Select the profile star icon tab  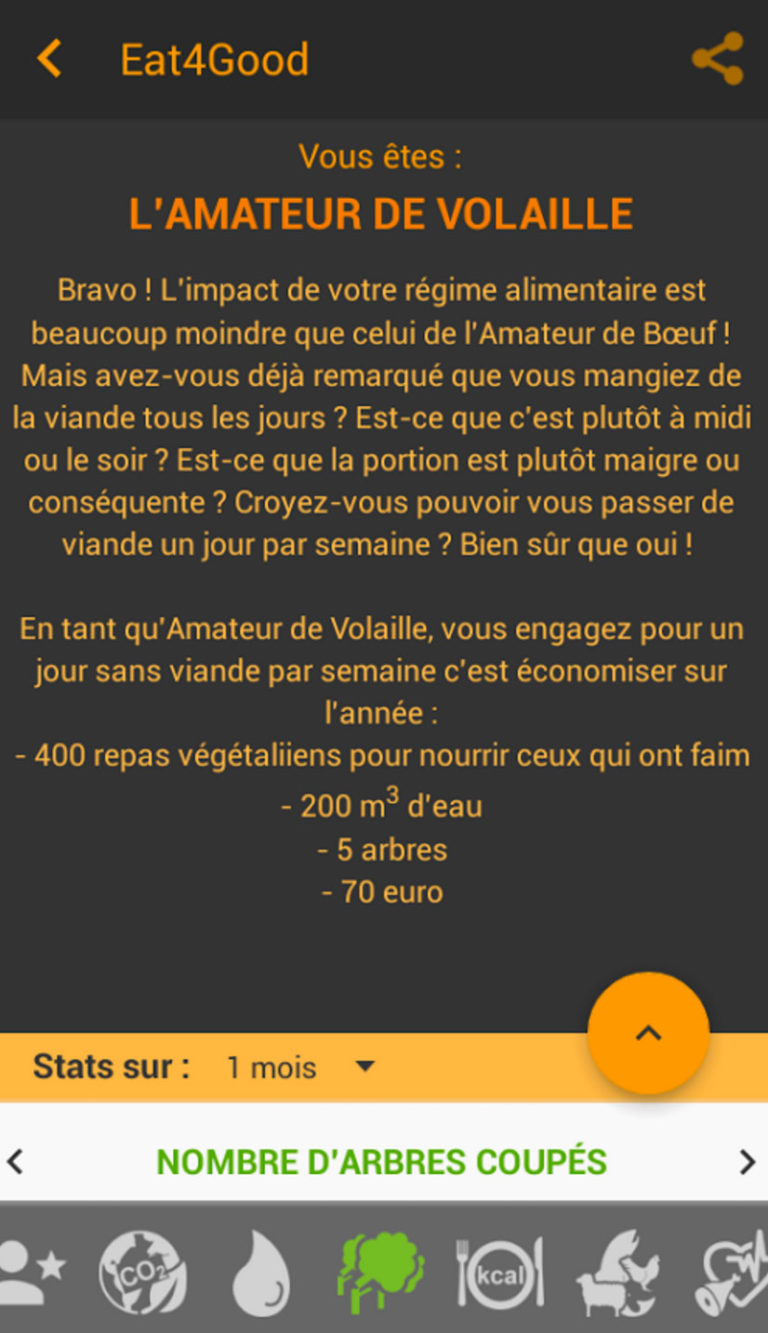pyautogui.click(x=30, y=1270)
